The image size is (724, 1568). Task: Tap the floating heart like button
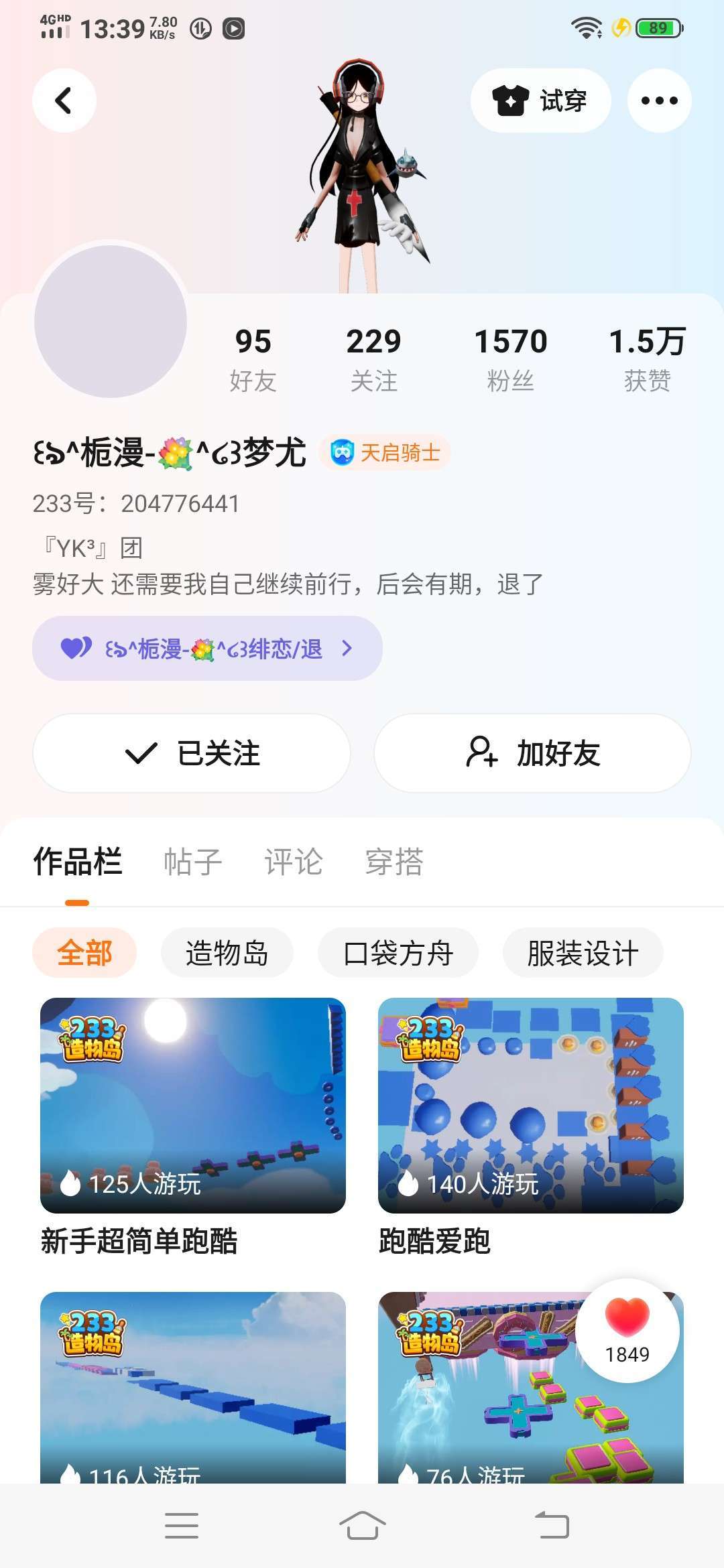(x=627, y=1329)
